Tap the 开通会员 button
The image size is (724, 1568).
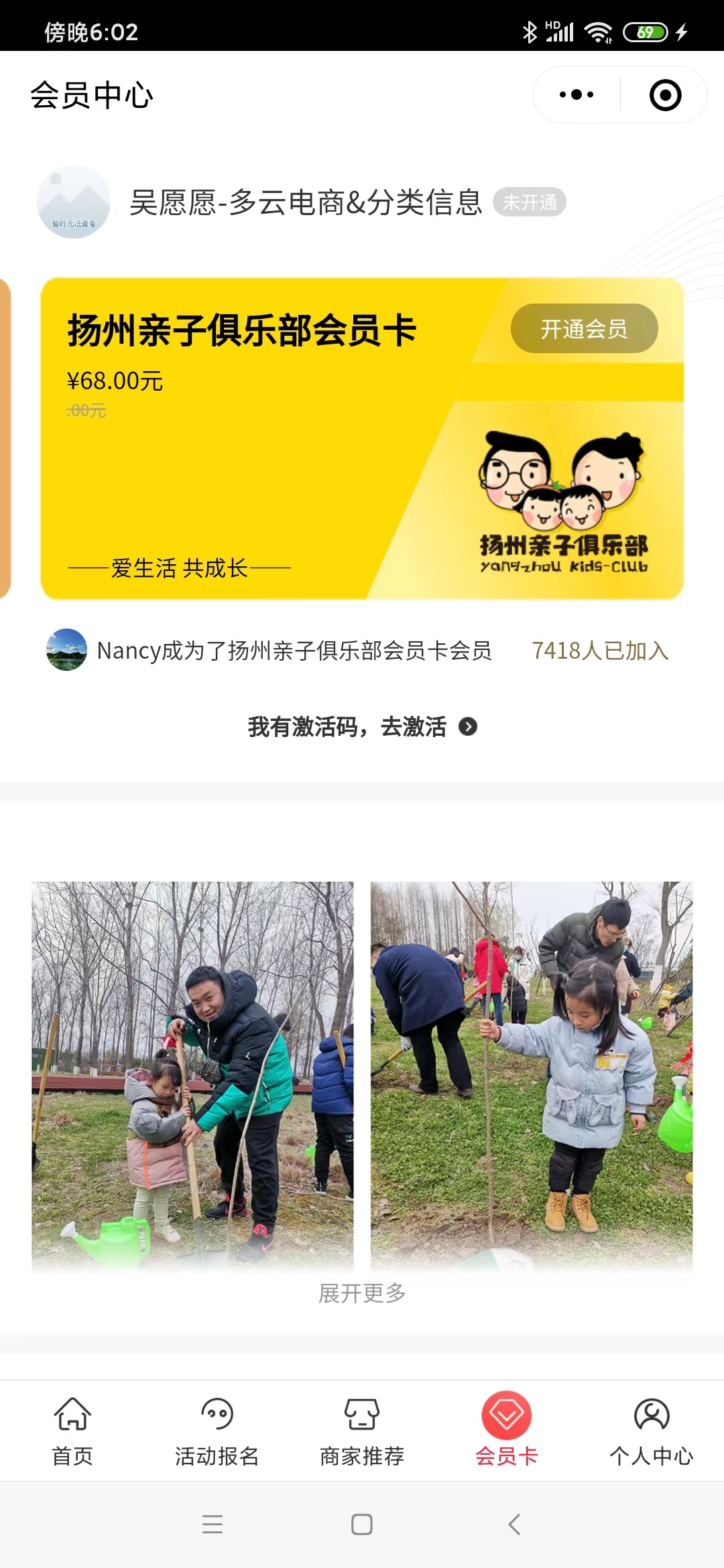584,328
